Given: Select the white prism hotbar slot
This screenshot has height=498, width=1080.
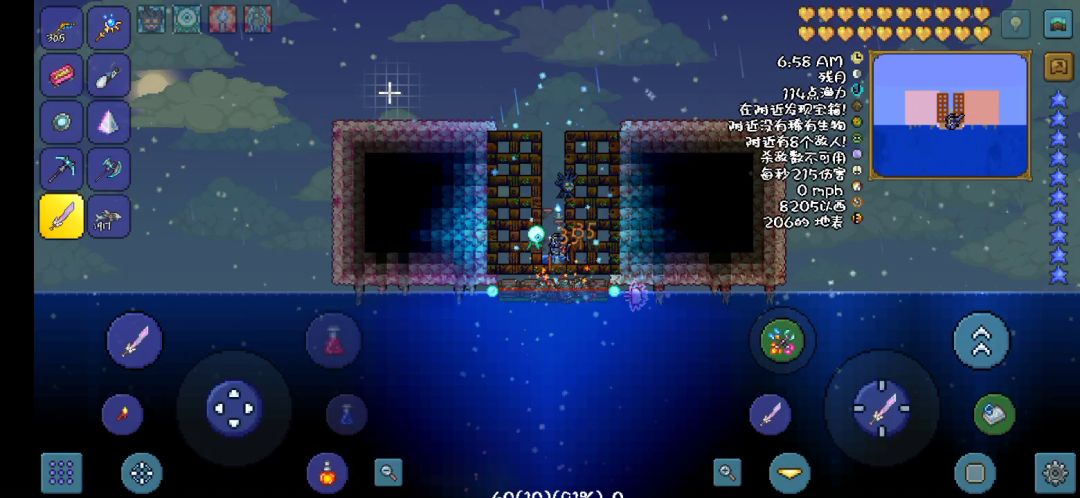Looking at the screenshot, I should click(109, 122).
